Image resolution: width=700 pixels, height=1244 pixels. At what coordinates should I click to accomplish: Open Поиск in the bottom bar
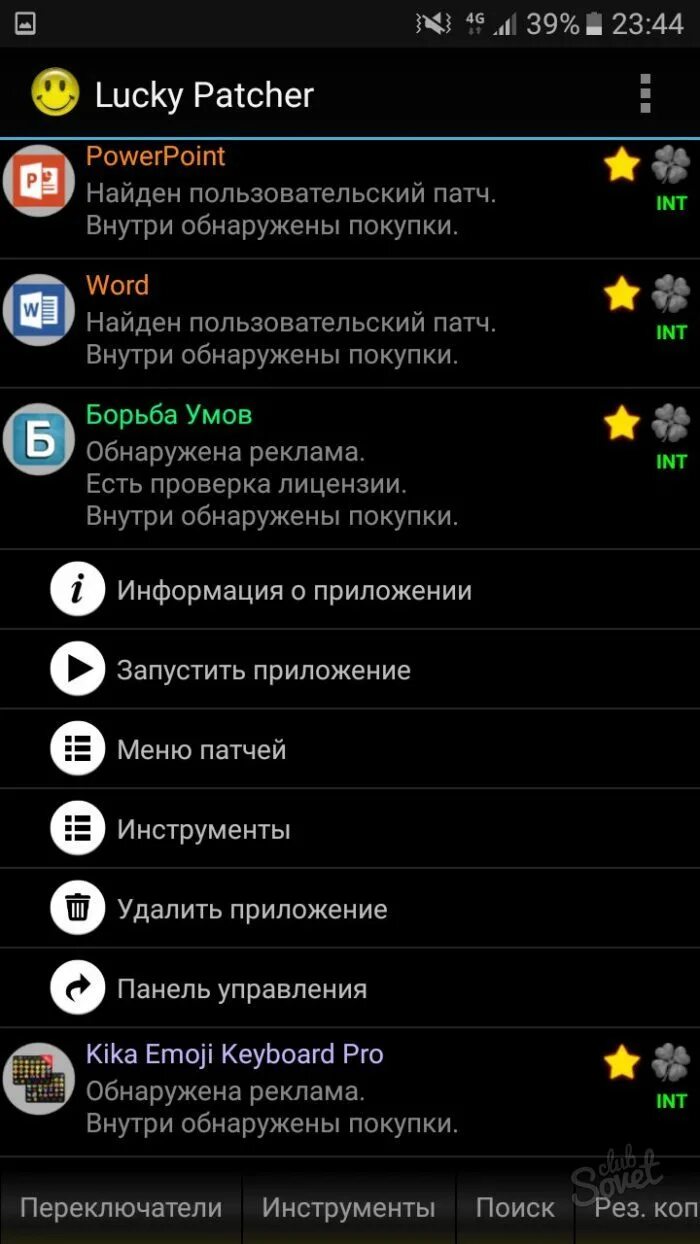tap(515, 1208)
